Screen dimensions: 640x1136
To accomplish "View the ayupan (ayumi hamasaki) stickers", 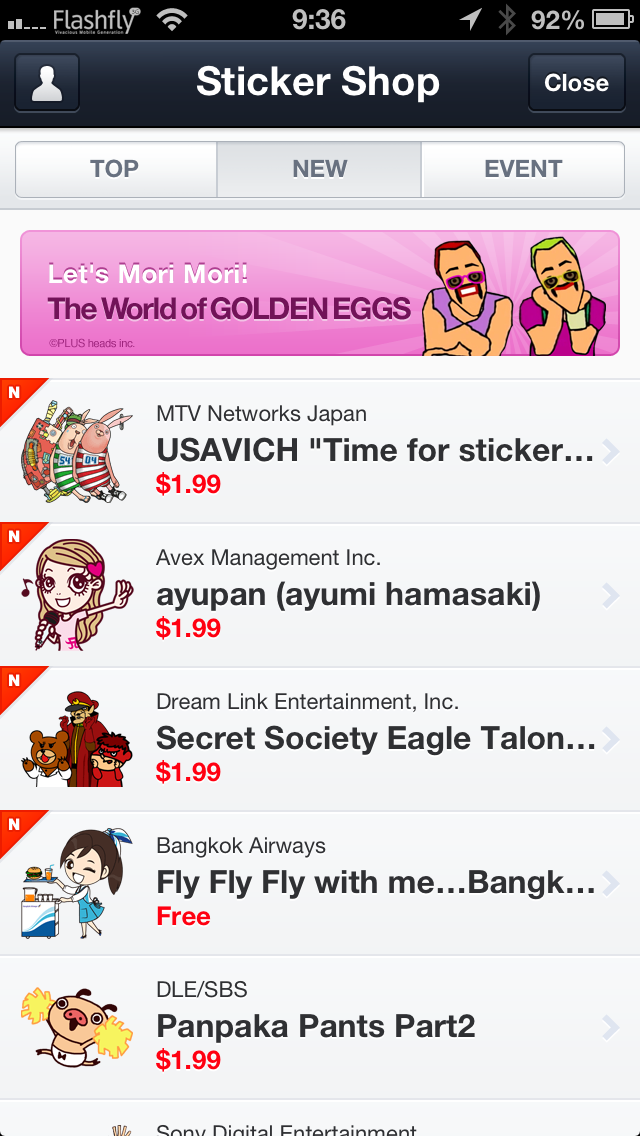I will (320, 595).
